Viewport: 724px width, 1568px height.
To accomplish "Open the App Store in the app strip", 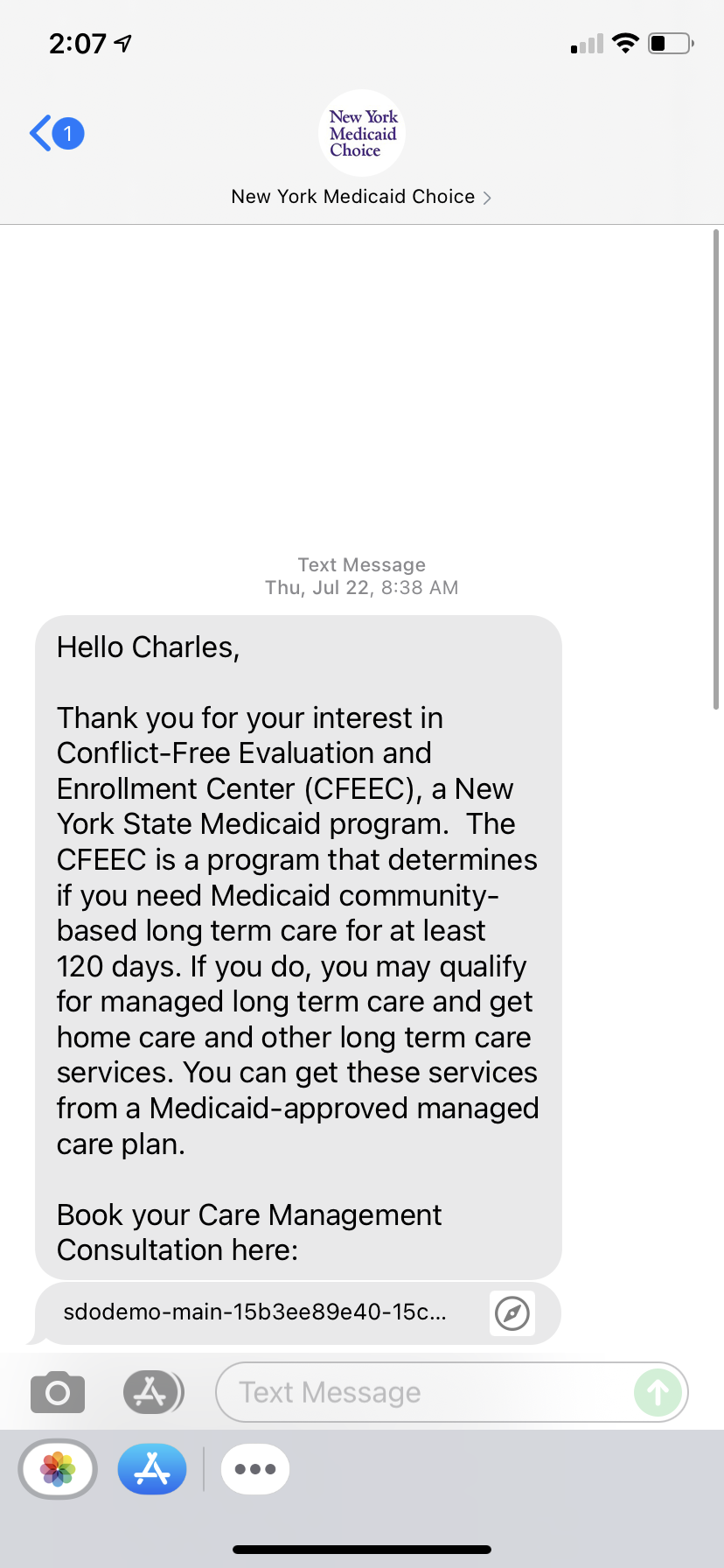I will pos(152,1469).
